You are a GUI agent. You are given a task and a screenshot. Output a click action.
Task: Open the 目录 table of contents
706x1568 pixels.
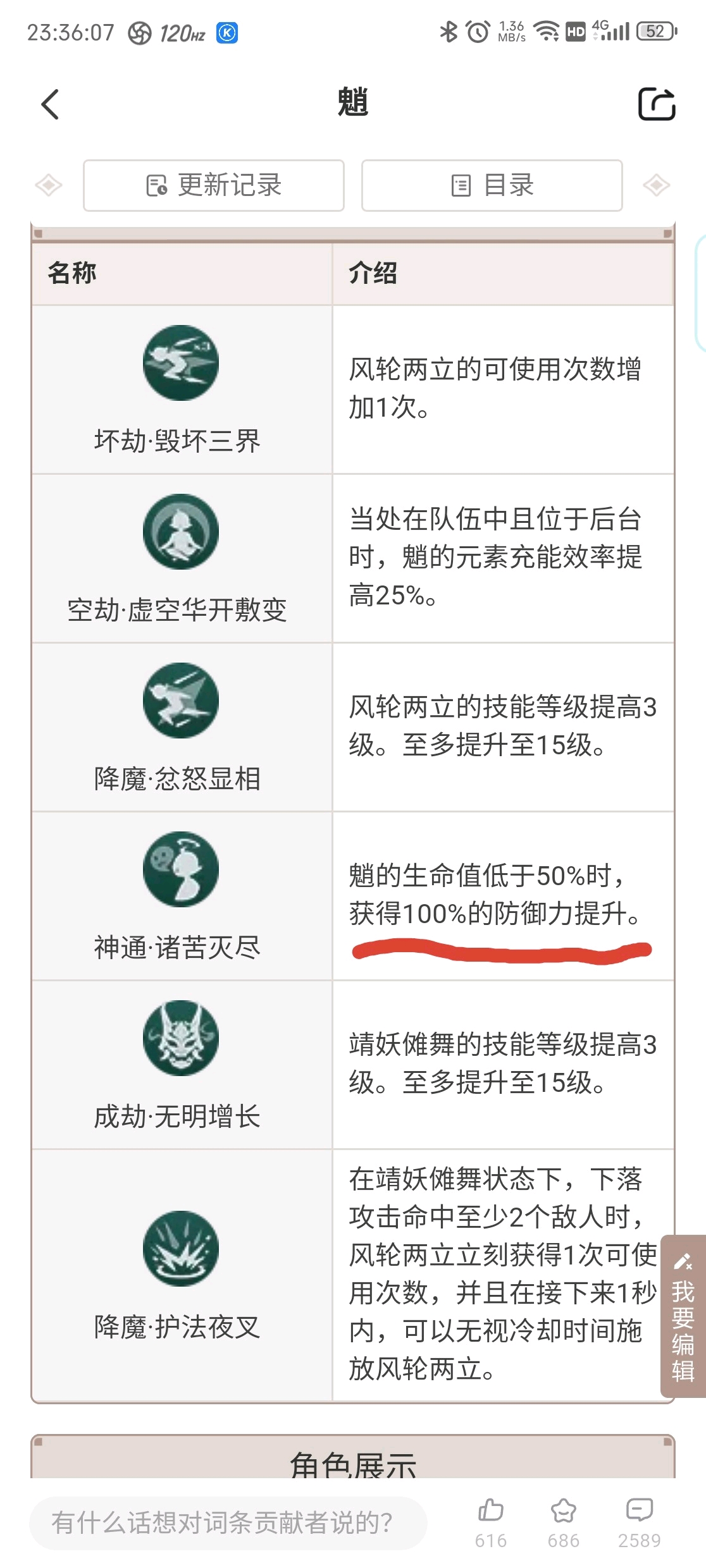click(492, 185)
